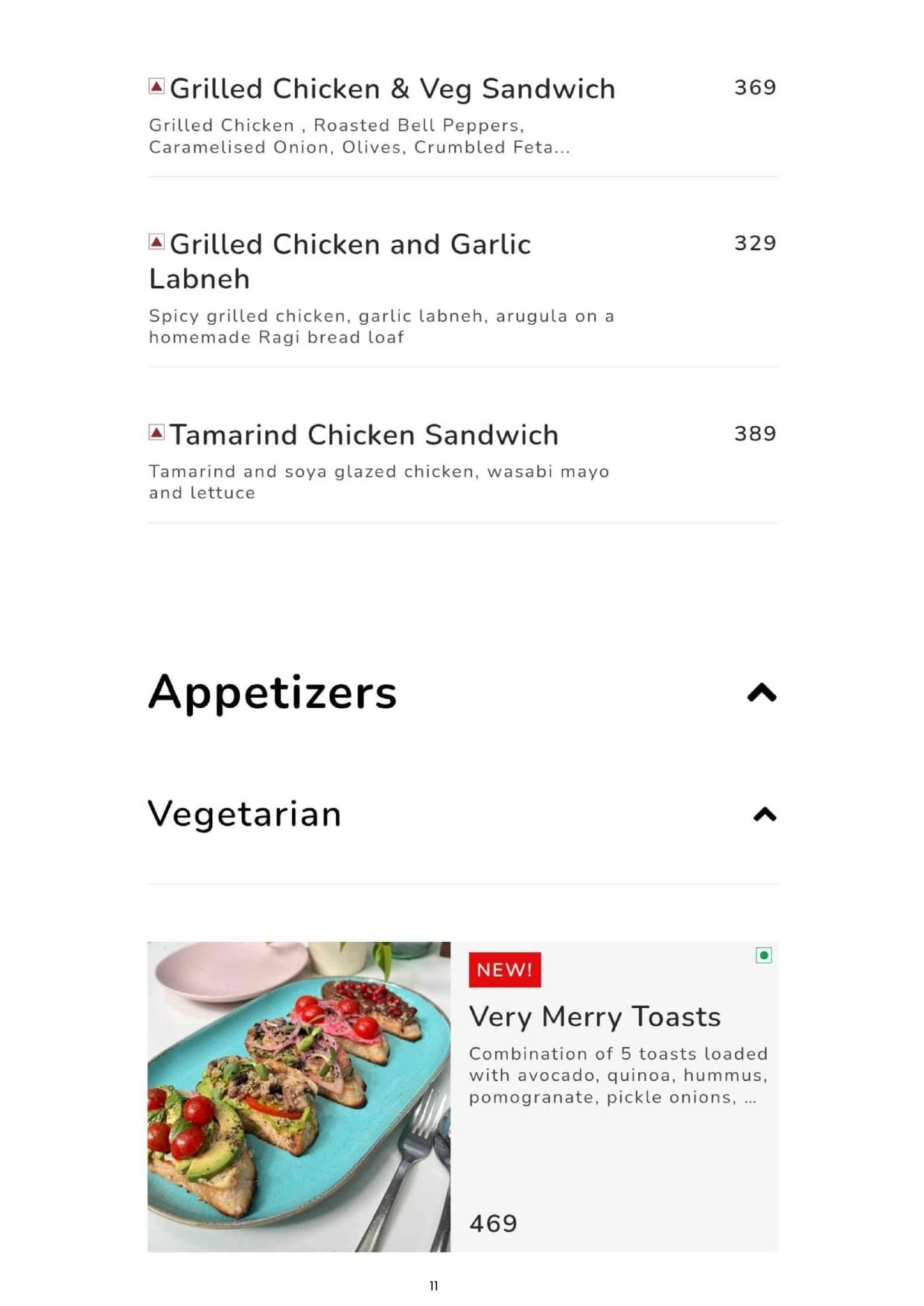Click the price 369 for the veg sandwich
The width and height of the screenshot is (924, 1306).
(754, 87)
